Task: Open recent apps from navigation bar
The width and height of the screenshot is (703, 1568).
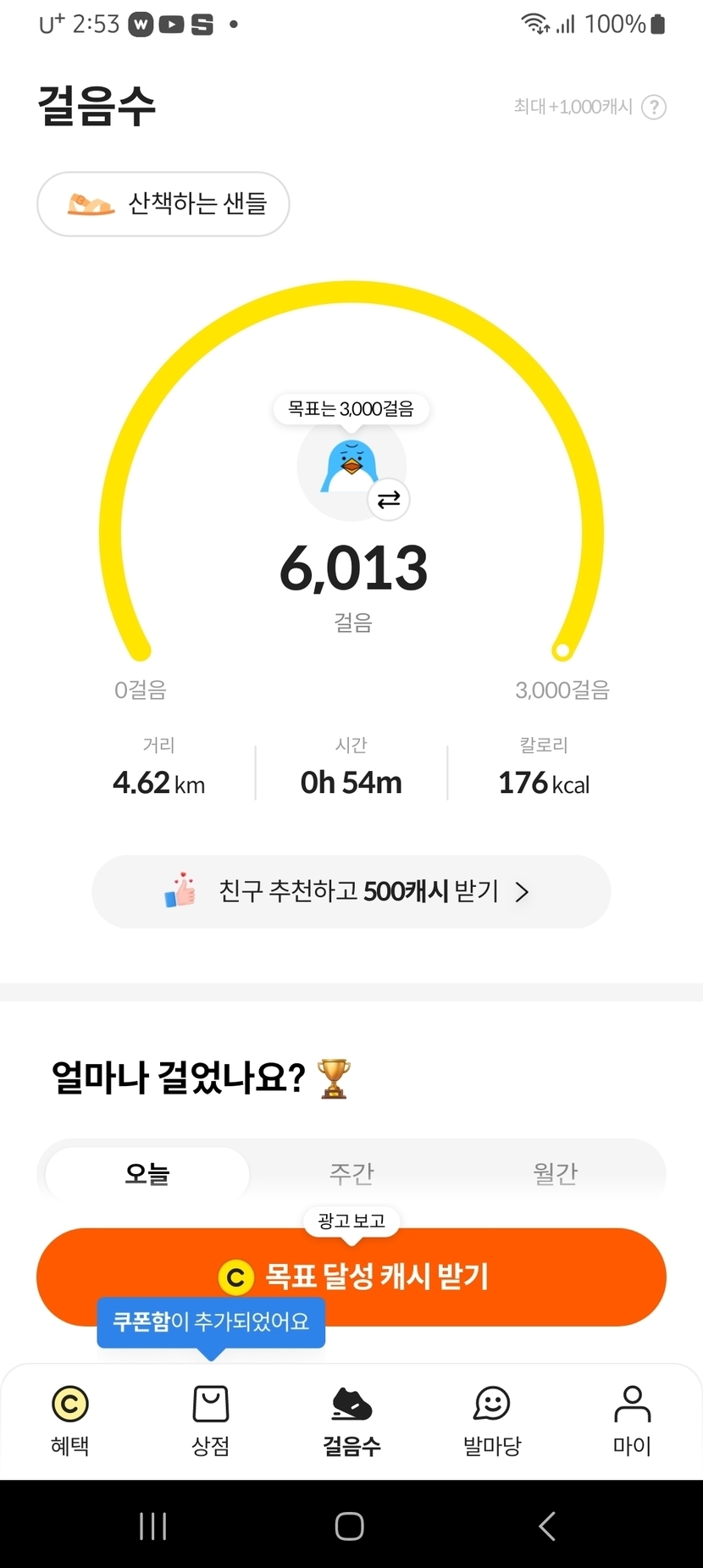Action: pos(152,1526)
